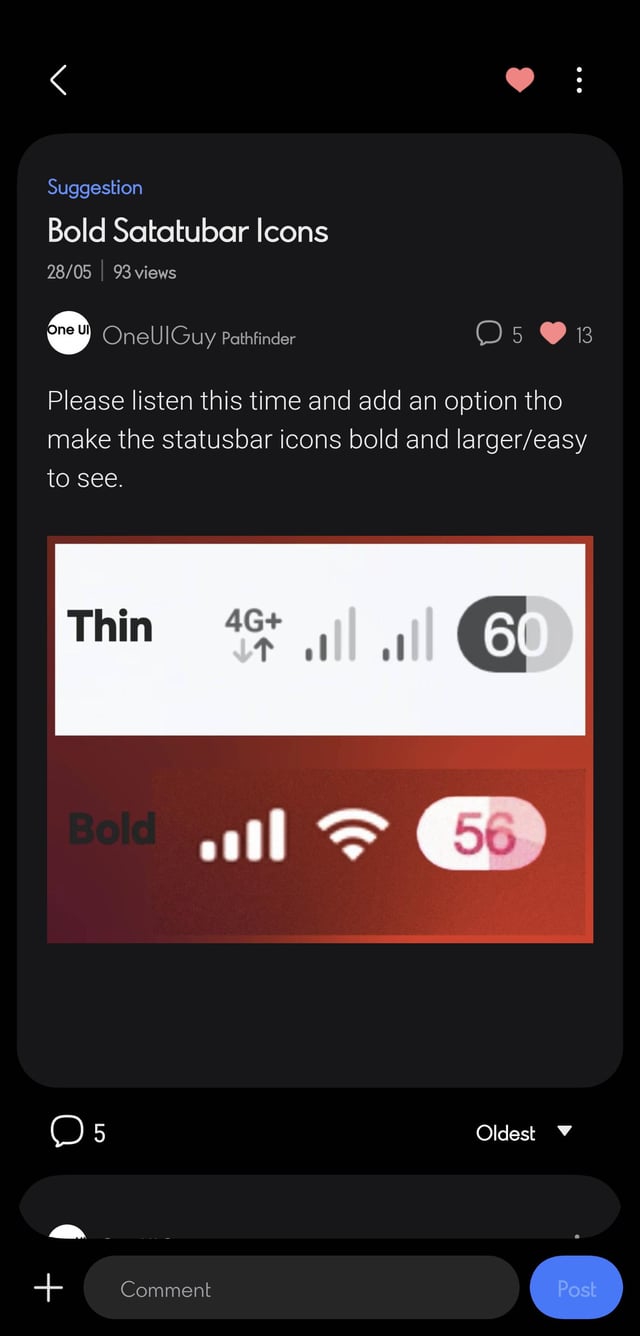The image size is (640, 1336).
Task: Tap the Post button
Action: click(x=576, y=1288)
